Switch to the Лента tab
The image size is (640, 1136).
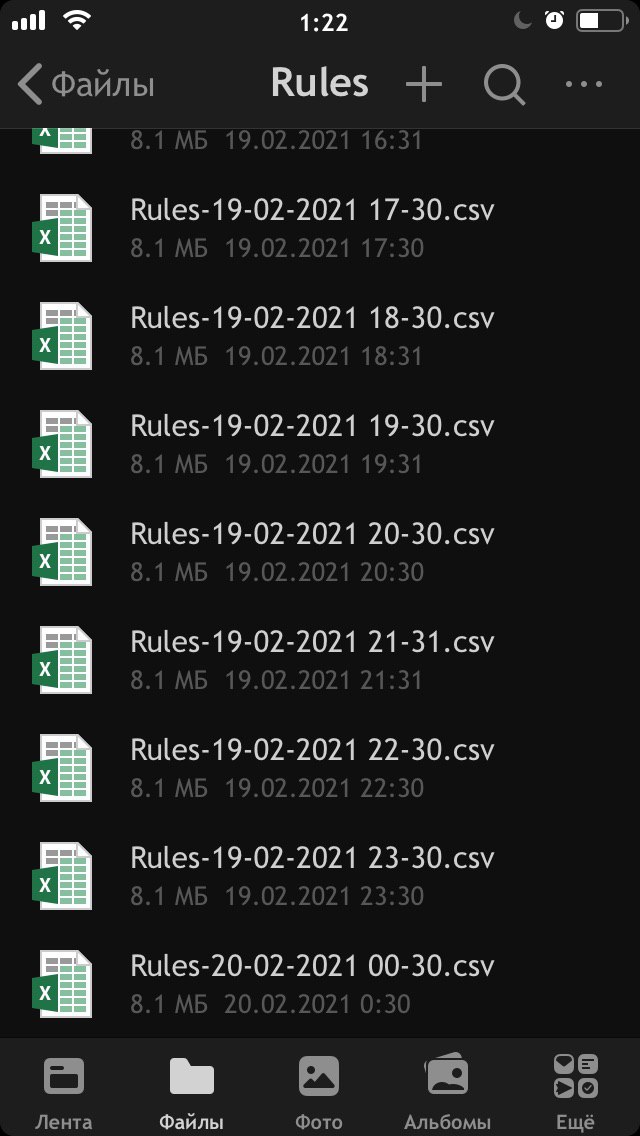point(64,1090)
